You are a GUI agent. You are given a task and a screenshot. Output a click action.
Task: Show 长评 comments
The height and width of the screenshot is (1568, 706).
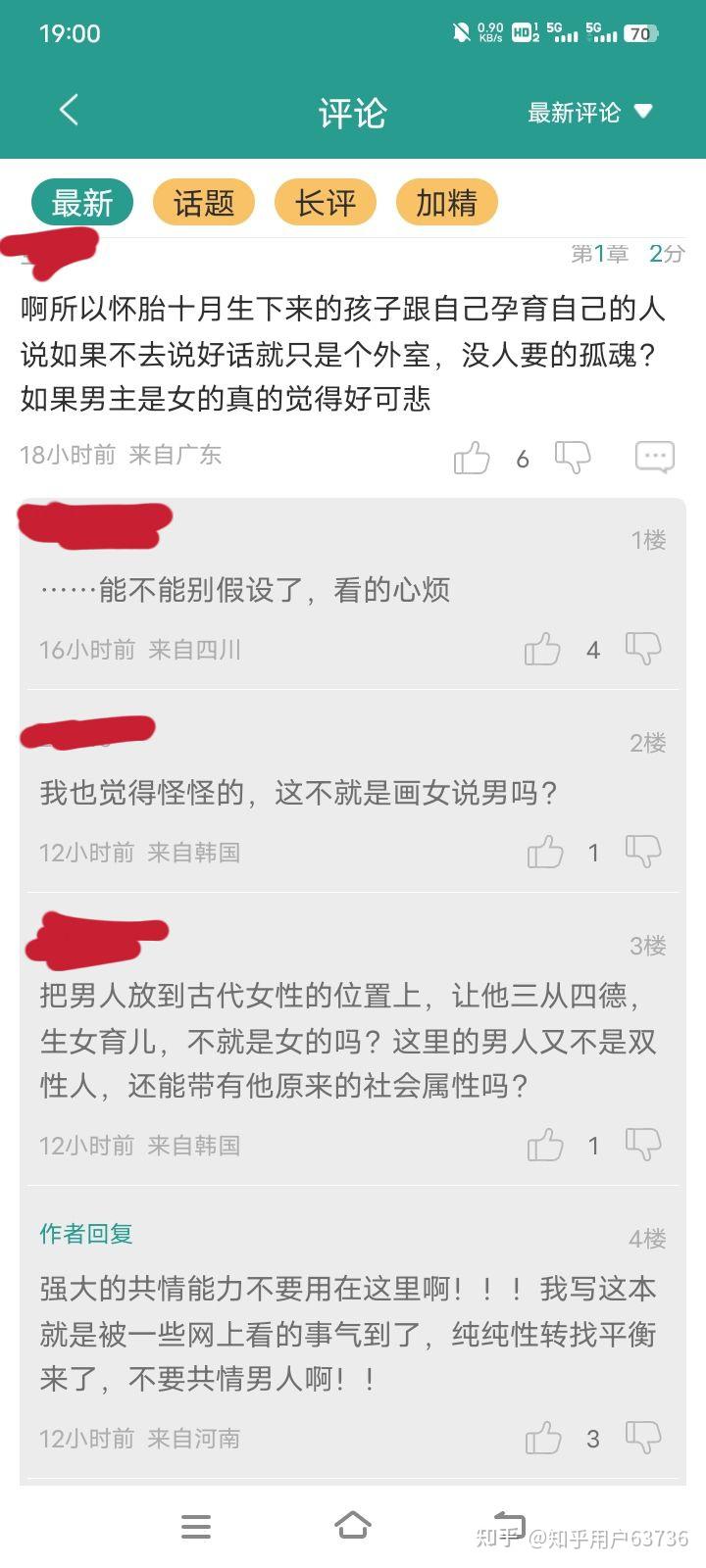coord(326,203)
